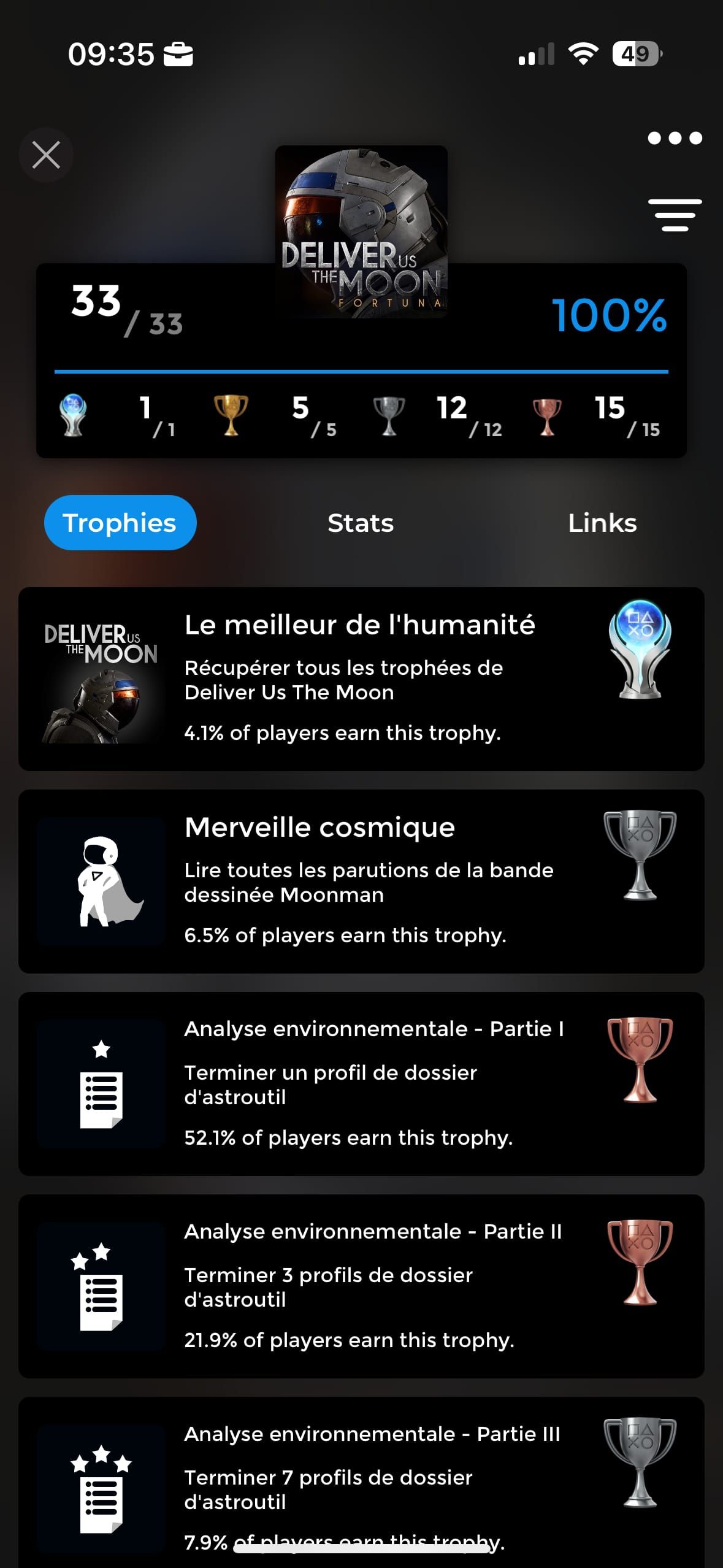Select the Trophies tab
This screenshot has width=723, height=1568.
(x=120, y=523)
